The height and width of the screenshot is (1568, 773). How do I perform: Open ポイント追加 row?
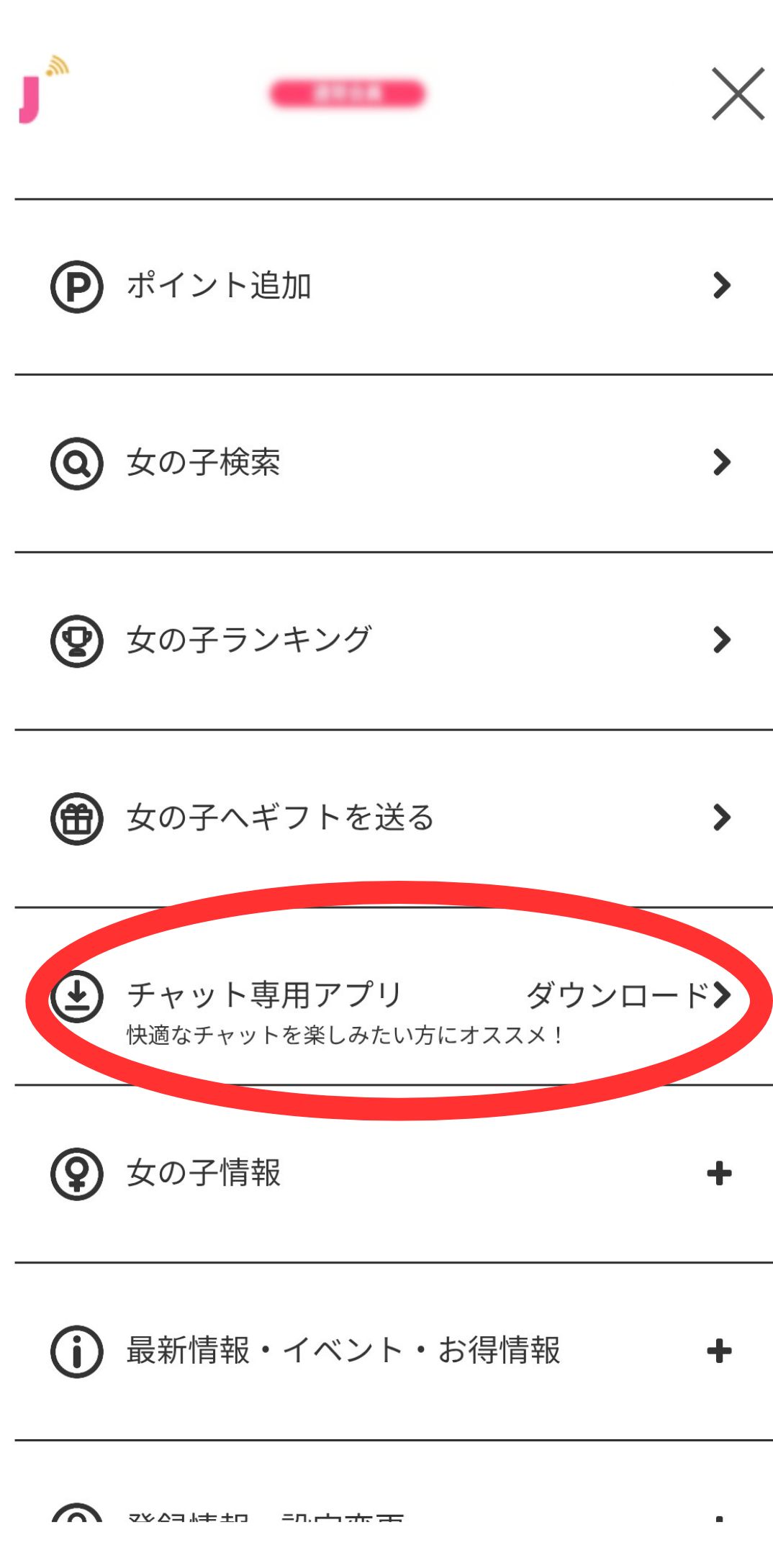(389, 286)
